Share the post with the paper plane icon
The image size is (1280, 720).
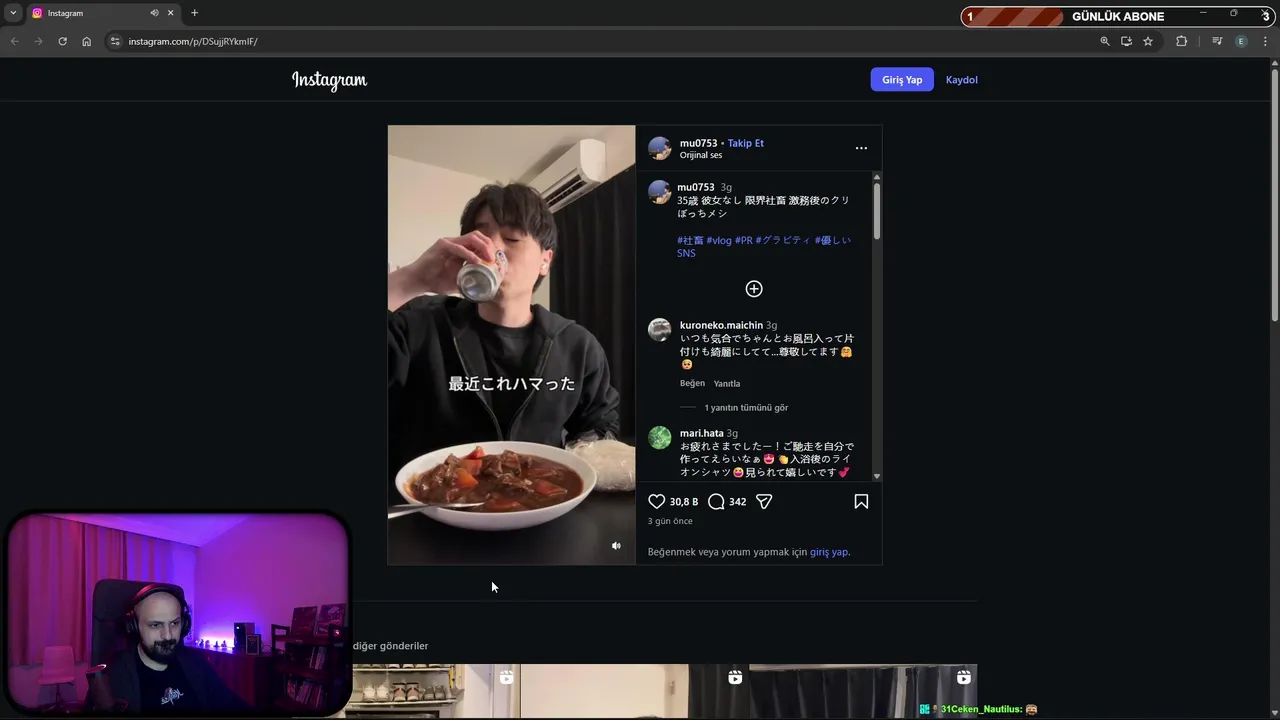pyautogui.click(x=764, y=501)
